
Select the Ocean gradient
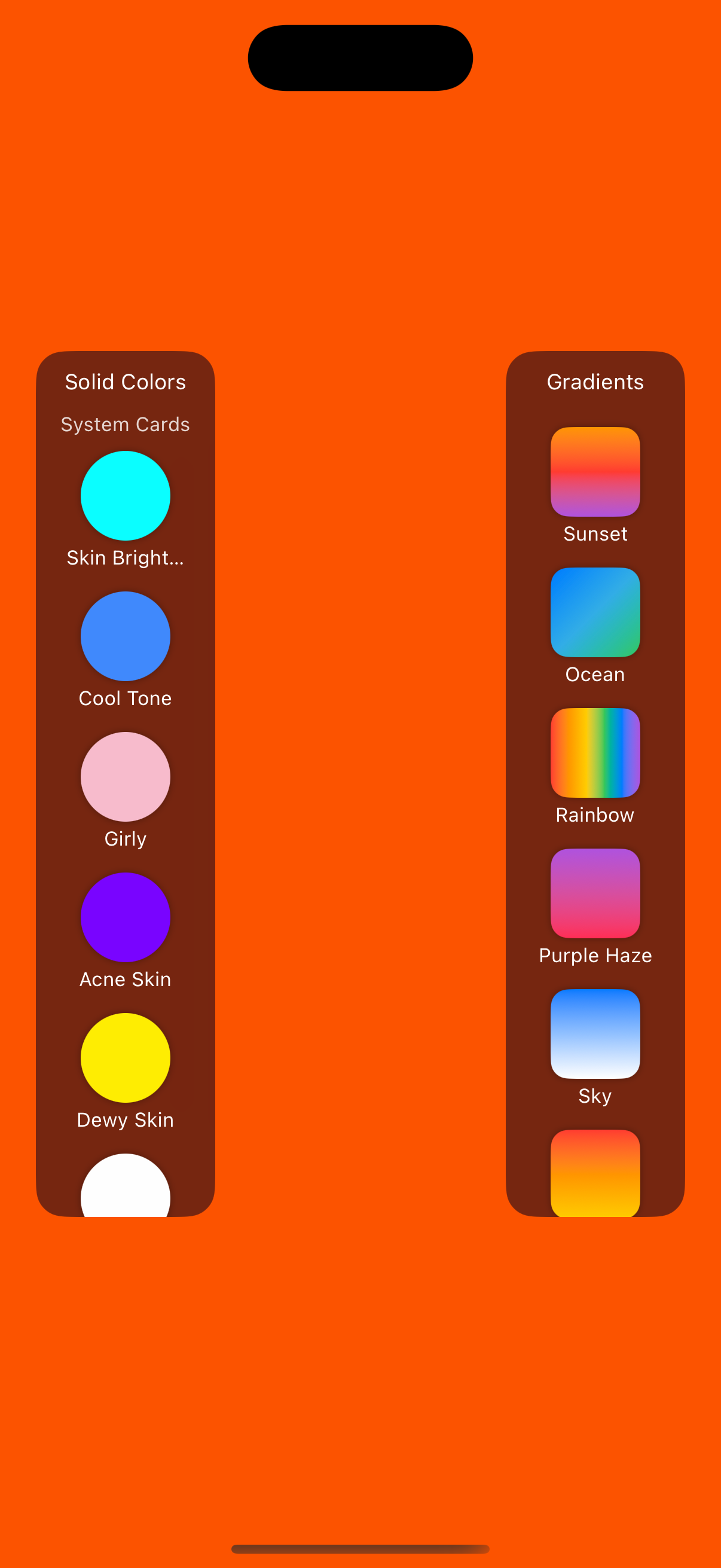click(595, 612)
